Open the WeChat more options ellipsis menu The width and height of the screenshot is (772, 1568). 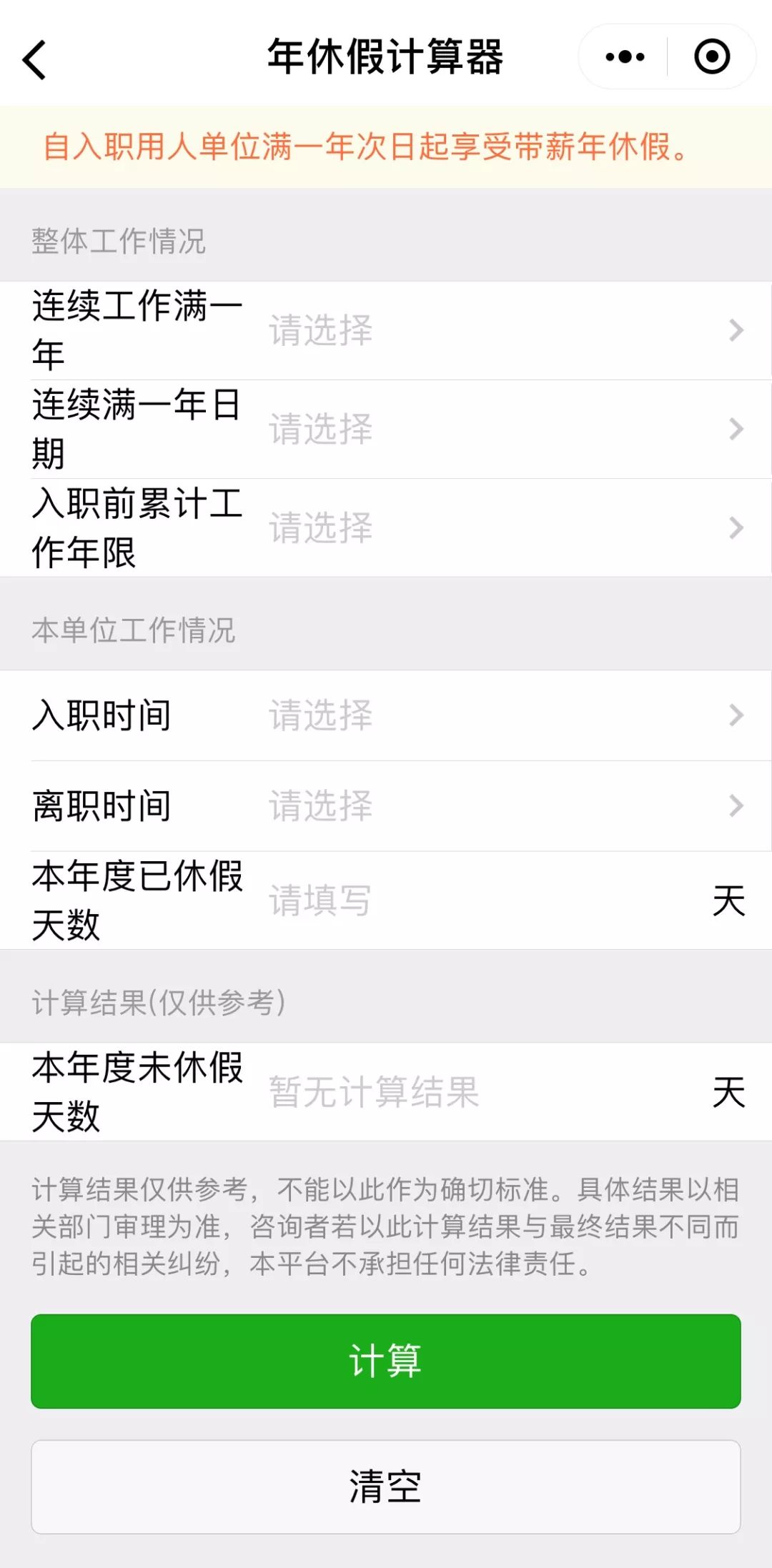point(623,57)
